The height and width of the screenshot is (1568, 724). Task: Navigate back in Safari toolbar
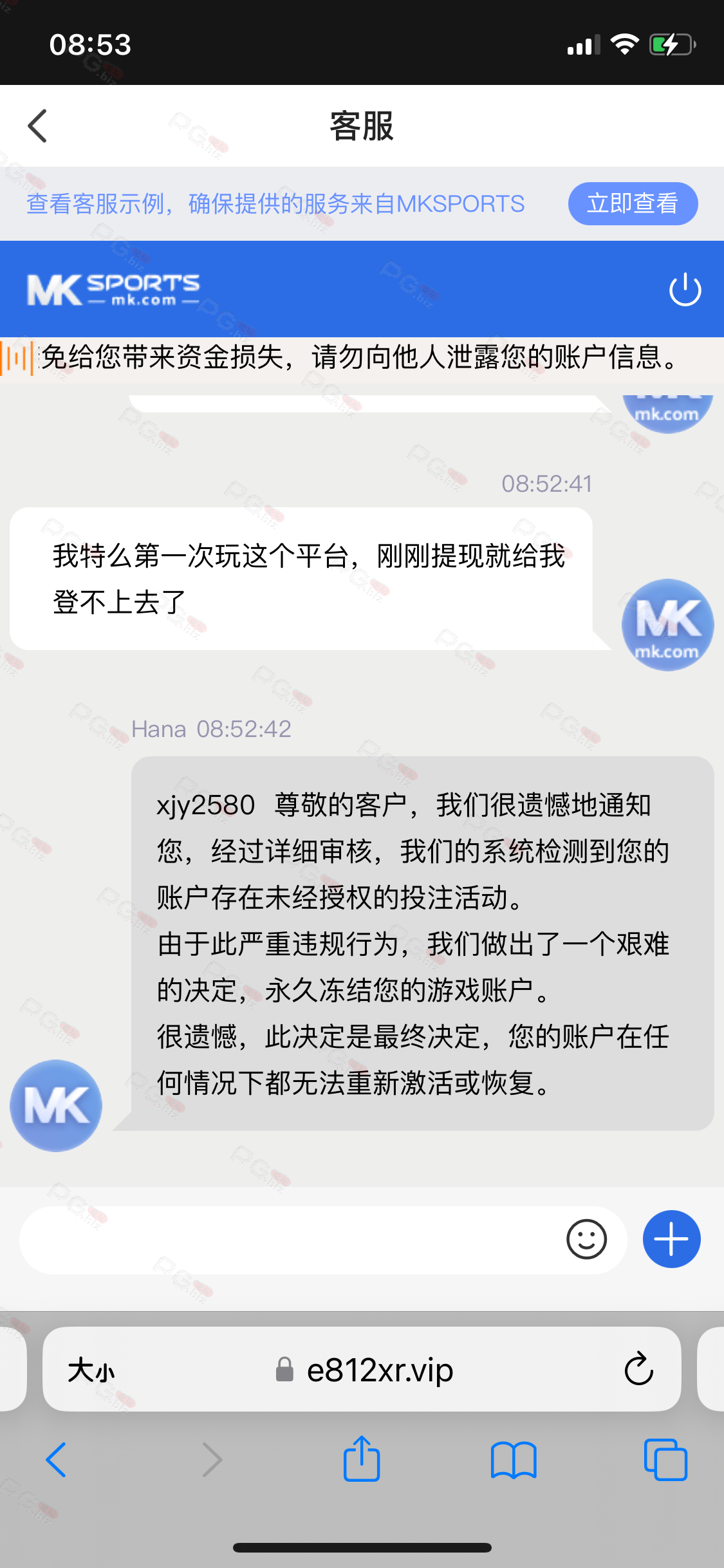coord(56,1459)
